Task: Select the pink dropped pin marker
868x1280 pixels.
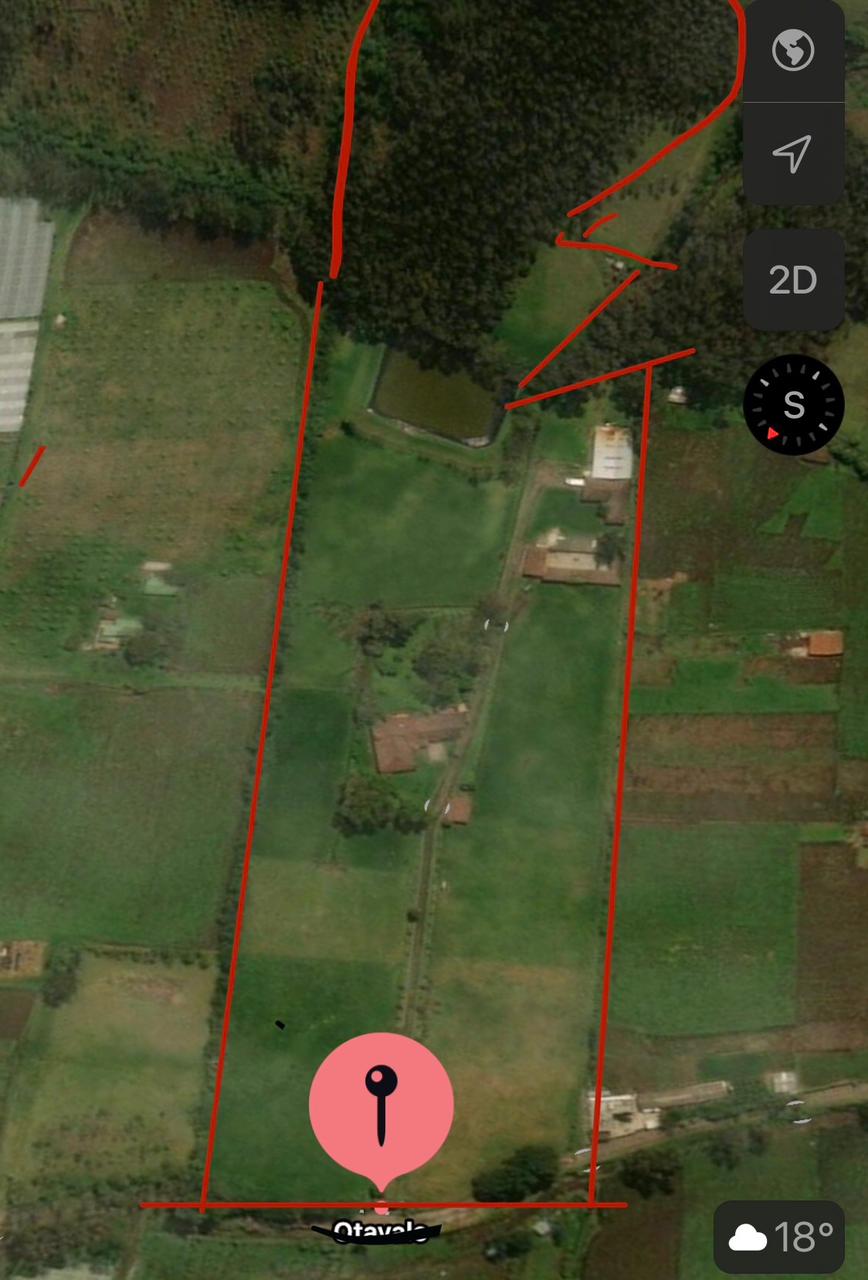Action: pos(381,1105)
